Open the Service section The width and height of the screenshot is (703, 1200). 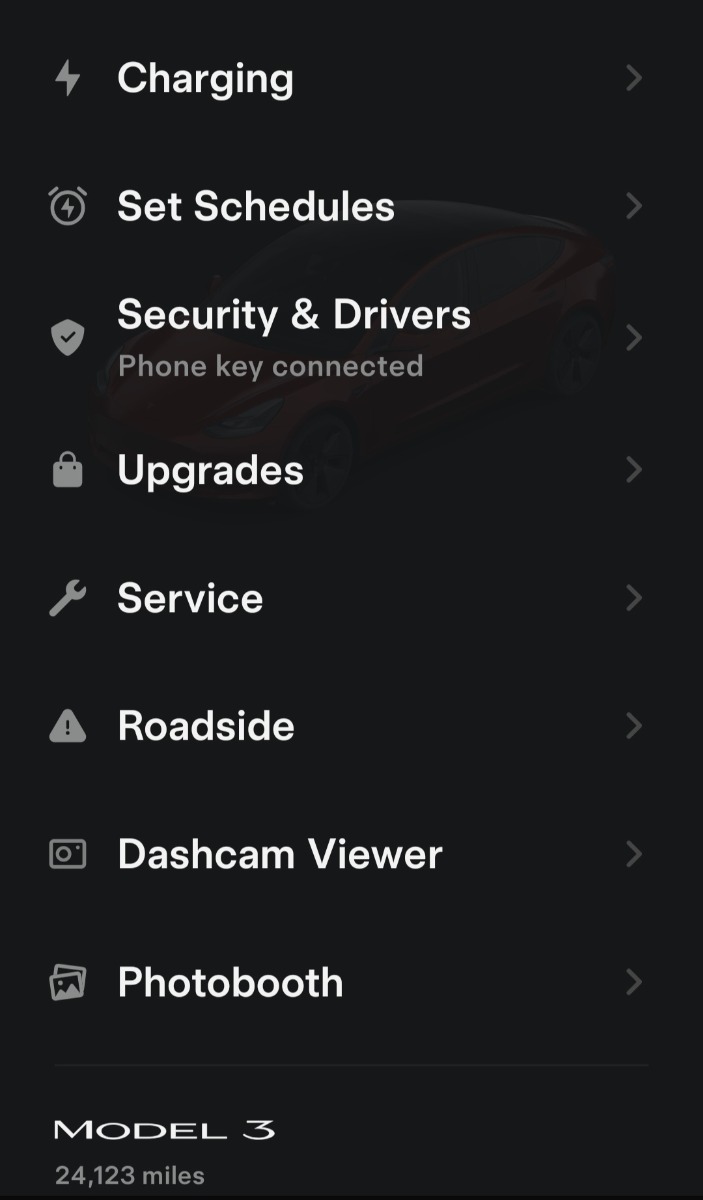point(190,598)
